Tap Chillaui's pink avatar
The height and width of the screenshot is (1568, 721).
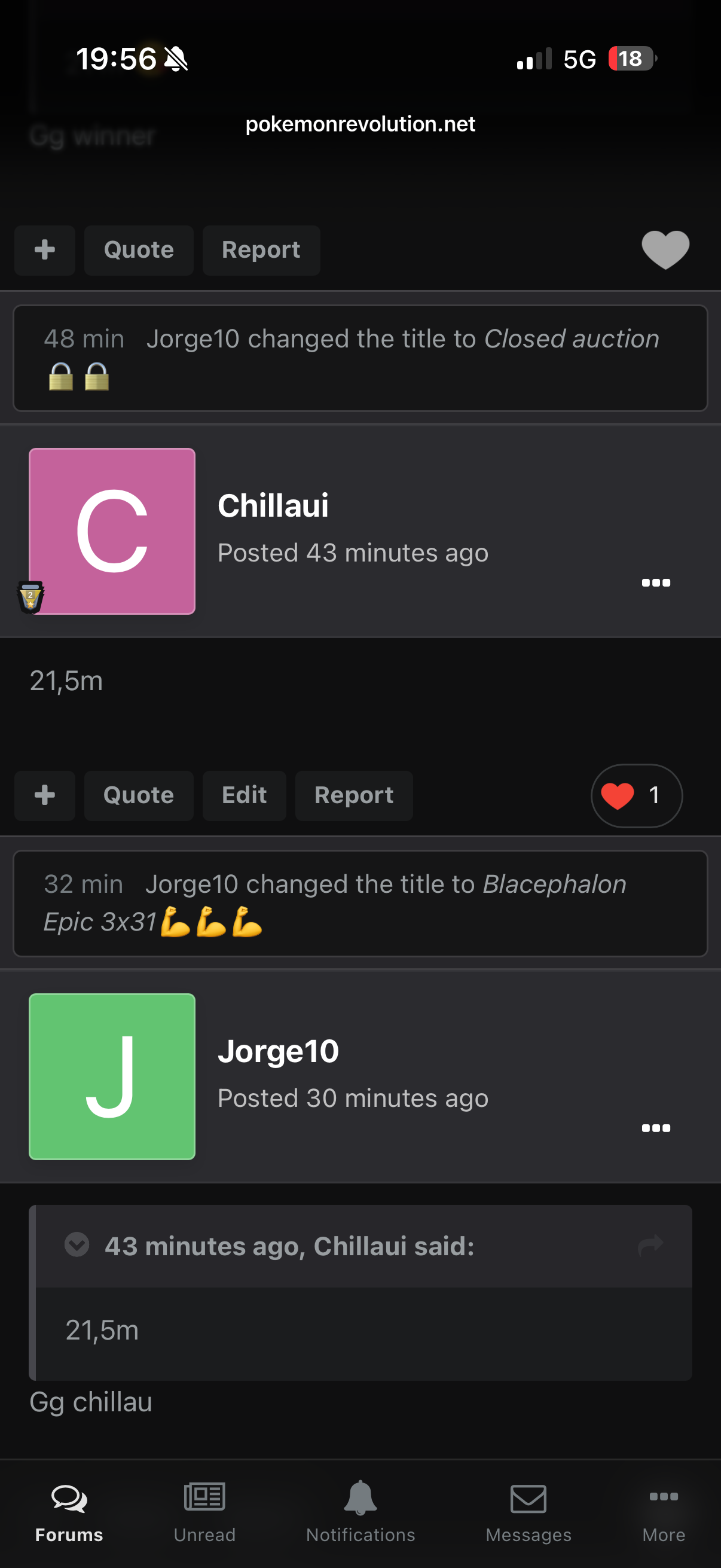(112, 531)
